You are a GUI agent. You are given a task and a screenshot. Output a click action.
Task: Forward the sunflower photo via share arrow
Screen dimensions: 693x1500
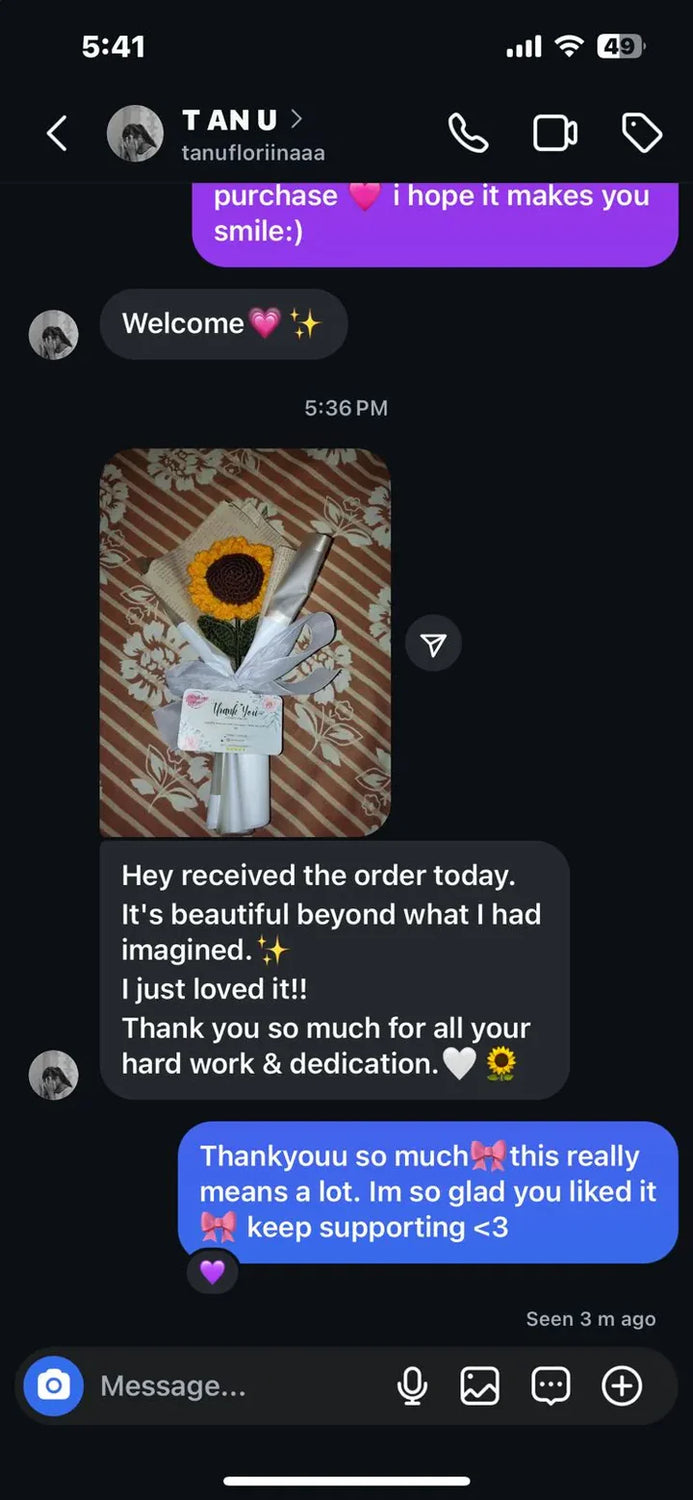tap(433, 645)
